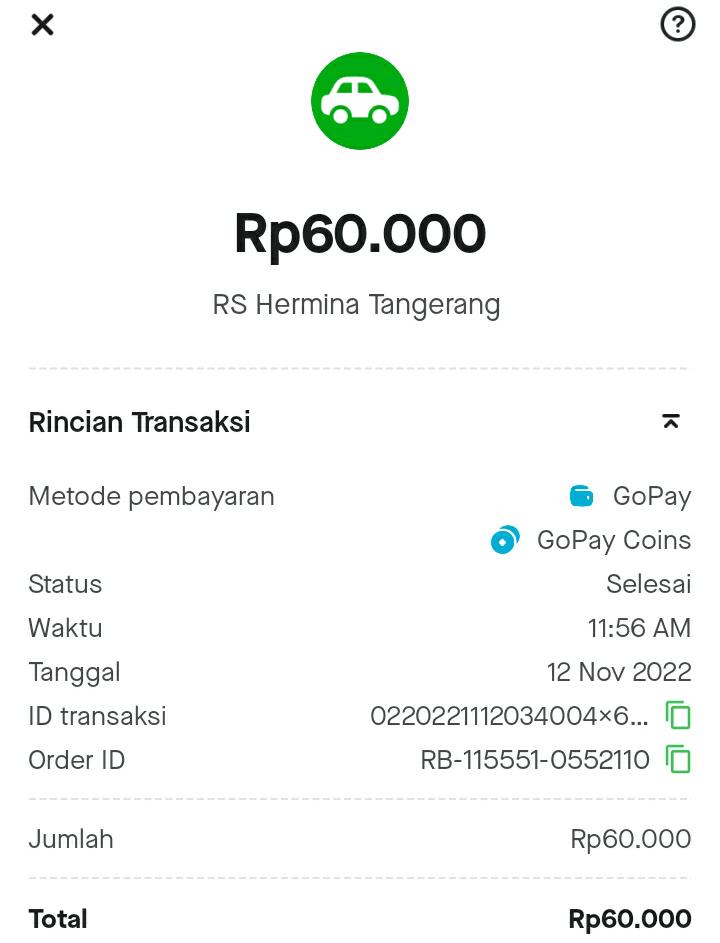Copy the ID transaksi number
The image size is (720, 943).
tap(679, 716)
